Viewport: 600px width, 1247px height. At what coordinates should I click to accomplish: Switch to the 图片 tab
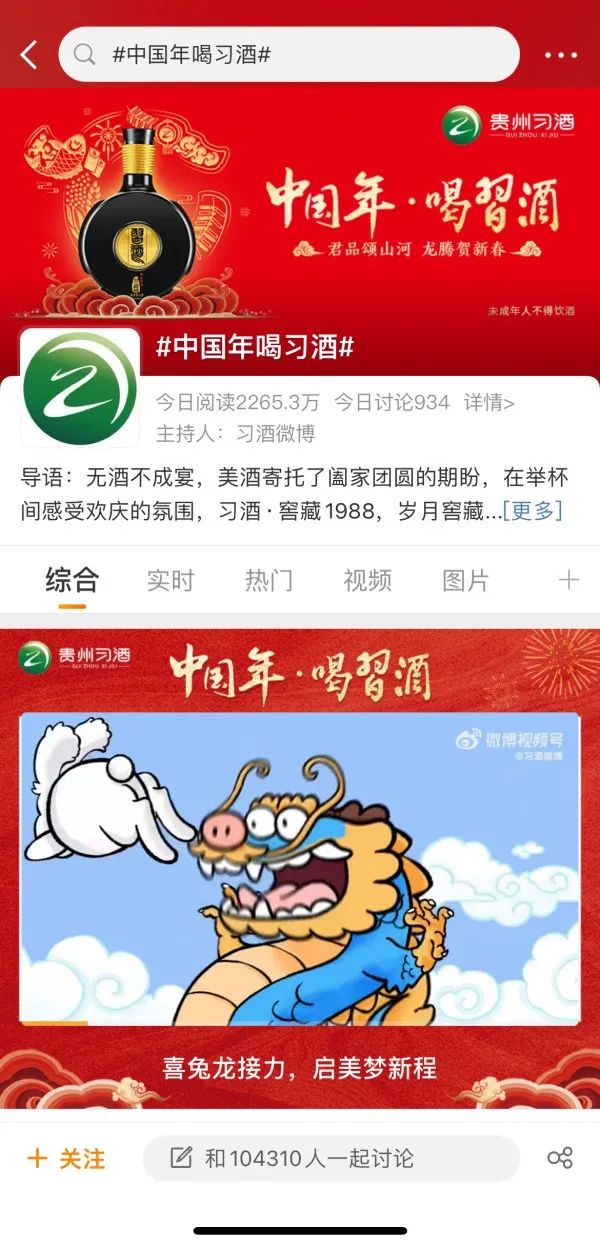click(x=466, y=580)
